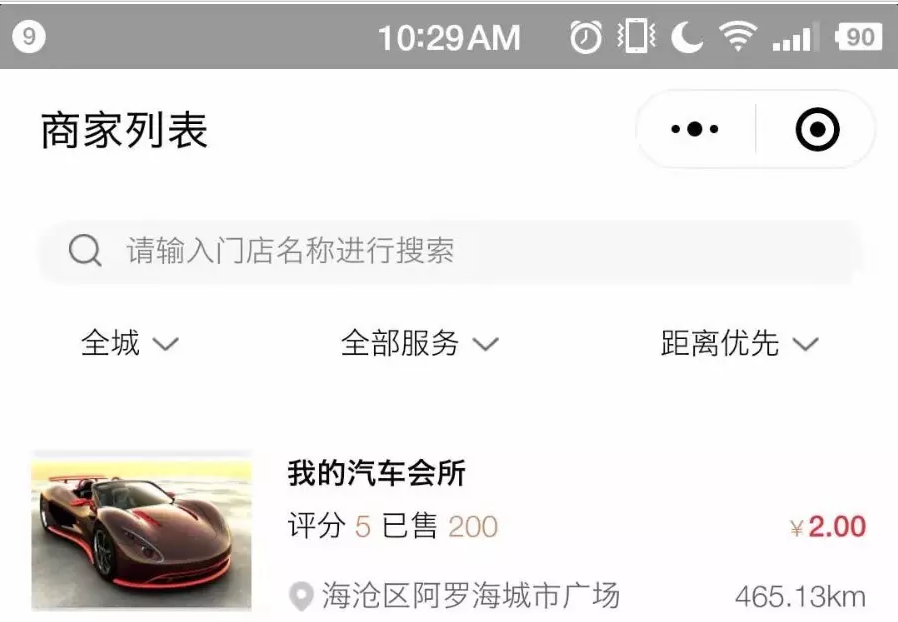Close the mini program via target icon
898x622 pixels.
point(817,130)
